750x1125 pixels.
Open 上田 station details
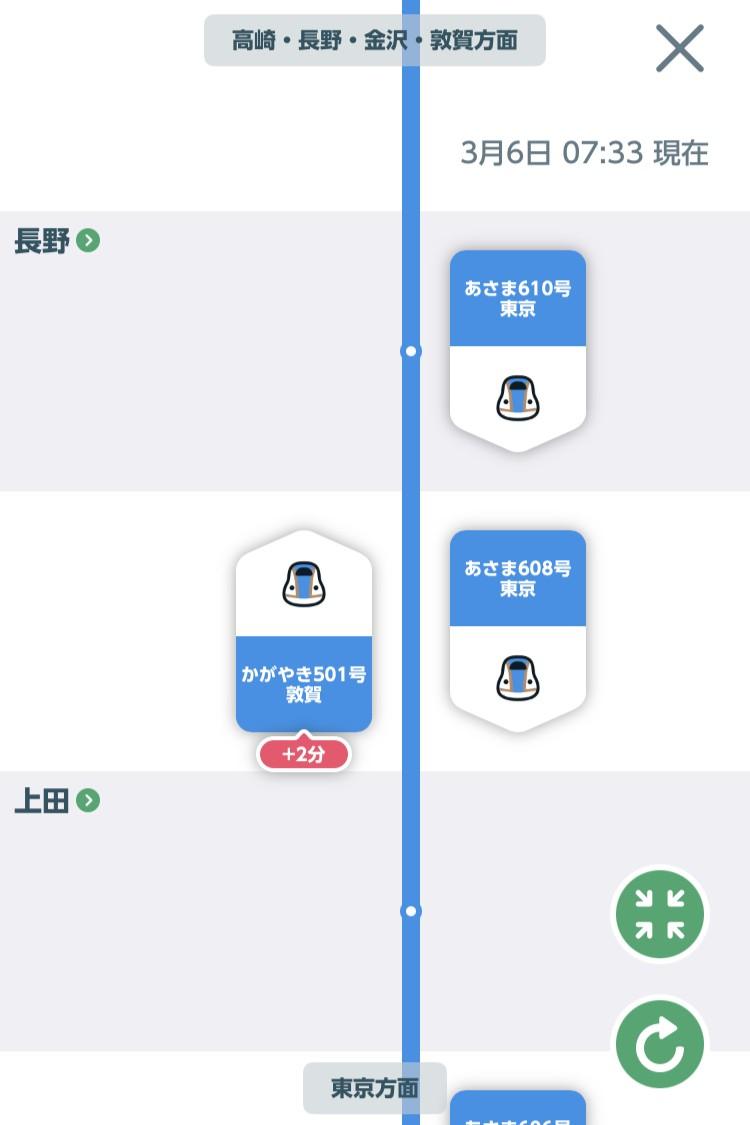(57, 801)
